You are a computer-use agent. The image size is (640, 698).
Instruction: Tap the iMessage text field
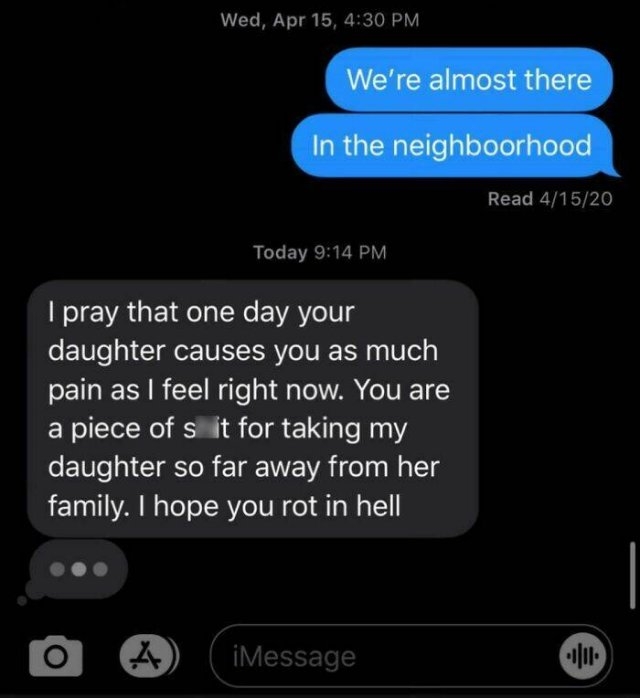tap(380, 656)
